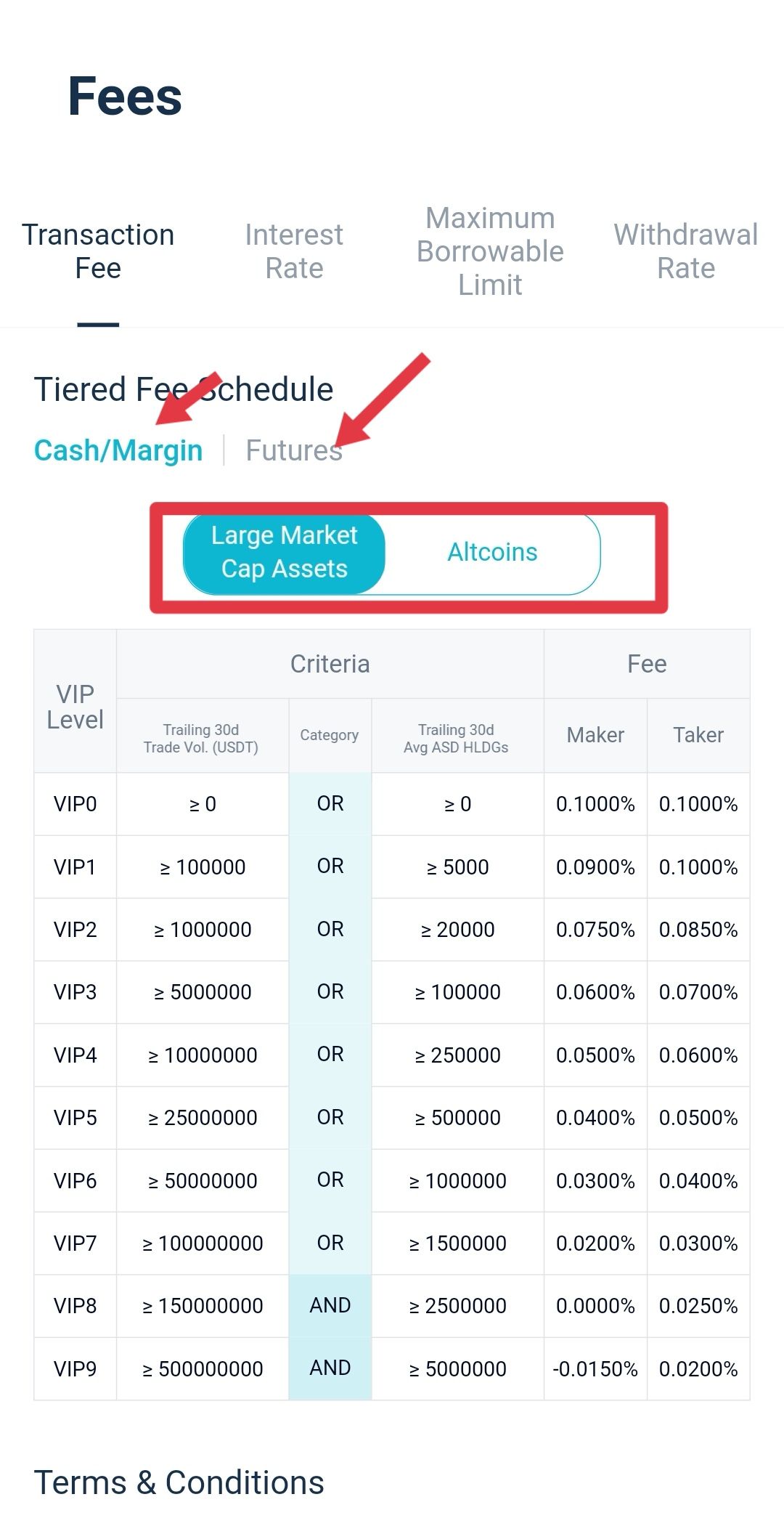Open the Maximum Borrowable Limit tab
Screen dimensions: 784x1534
[490, 251]
